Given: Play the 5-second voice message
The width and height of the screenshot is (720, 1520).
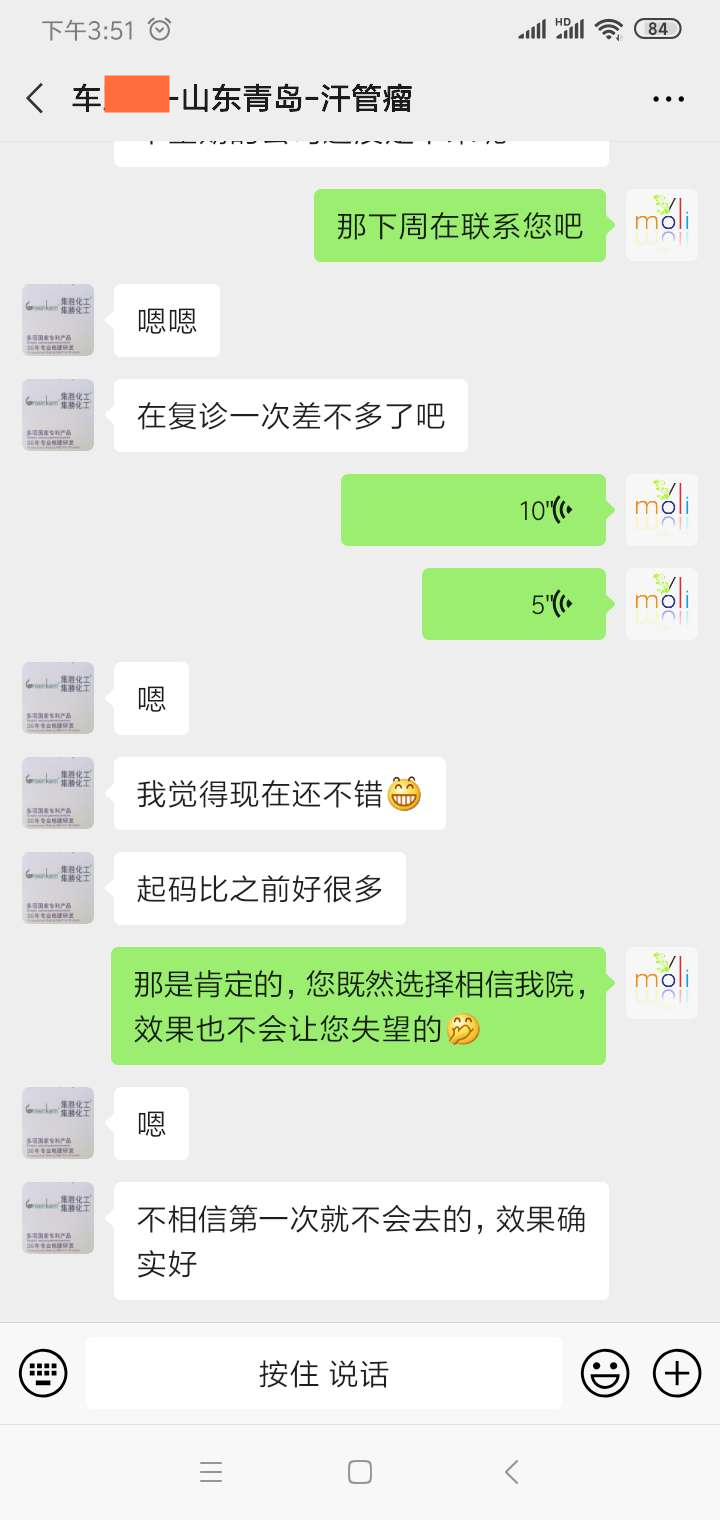Looking at the screenshot, I should click(x=515, y=604).
